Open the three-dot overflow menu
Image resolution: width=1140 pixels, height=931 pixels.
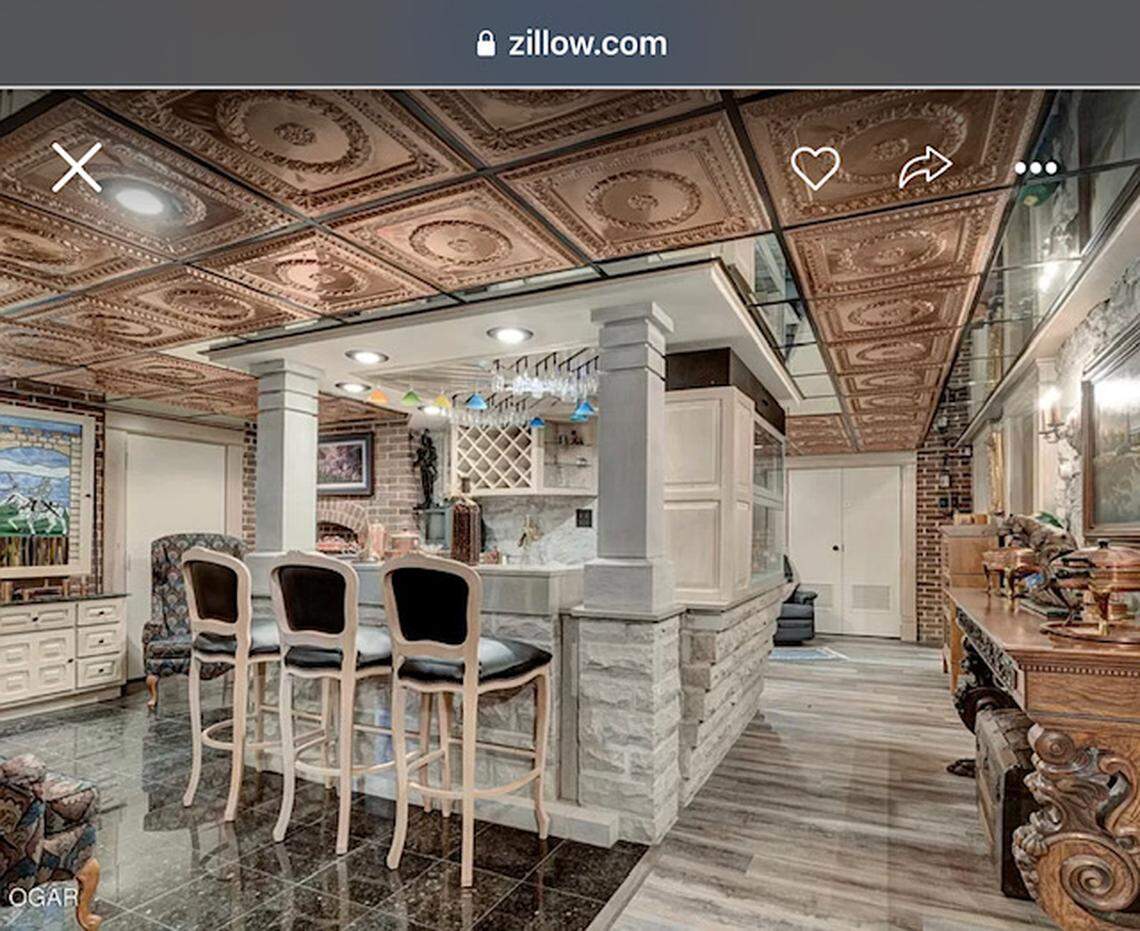coord(1035,168)
